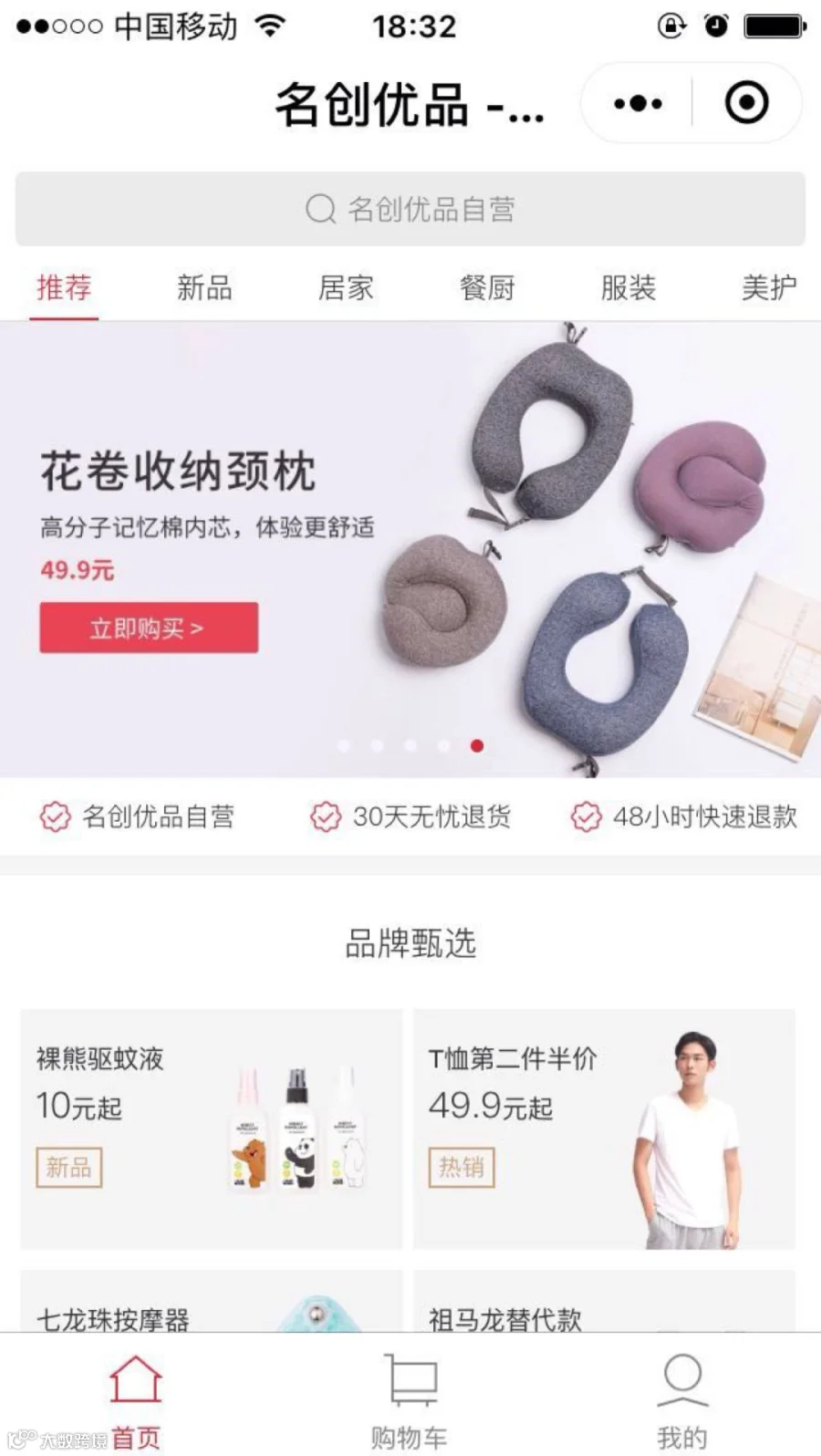Go to the 美护 tab
The image size is (821, 1456).
pos(768,288)
